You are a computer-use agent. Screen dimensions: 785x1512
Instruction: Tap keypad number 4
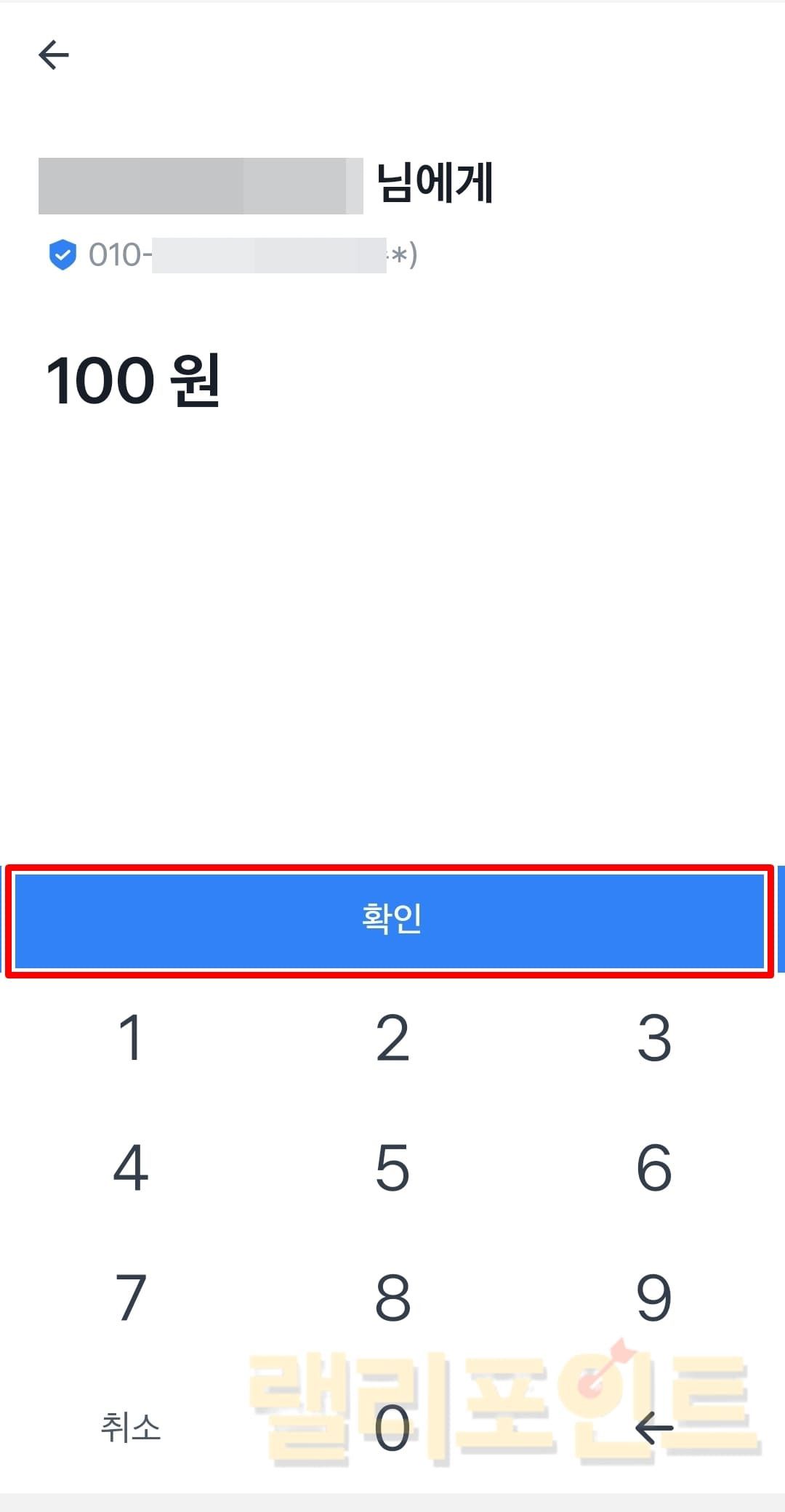pos(131,1168)
